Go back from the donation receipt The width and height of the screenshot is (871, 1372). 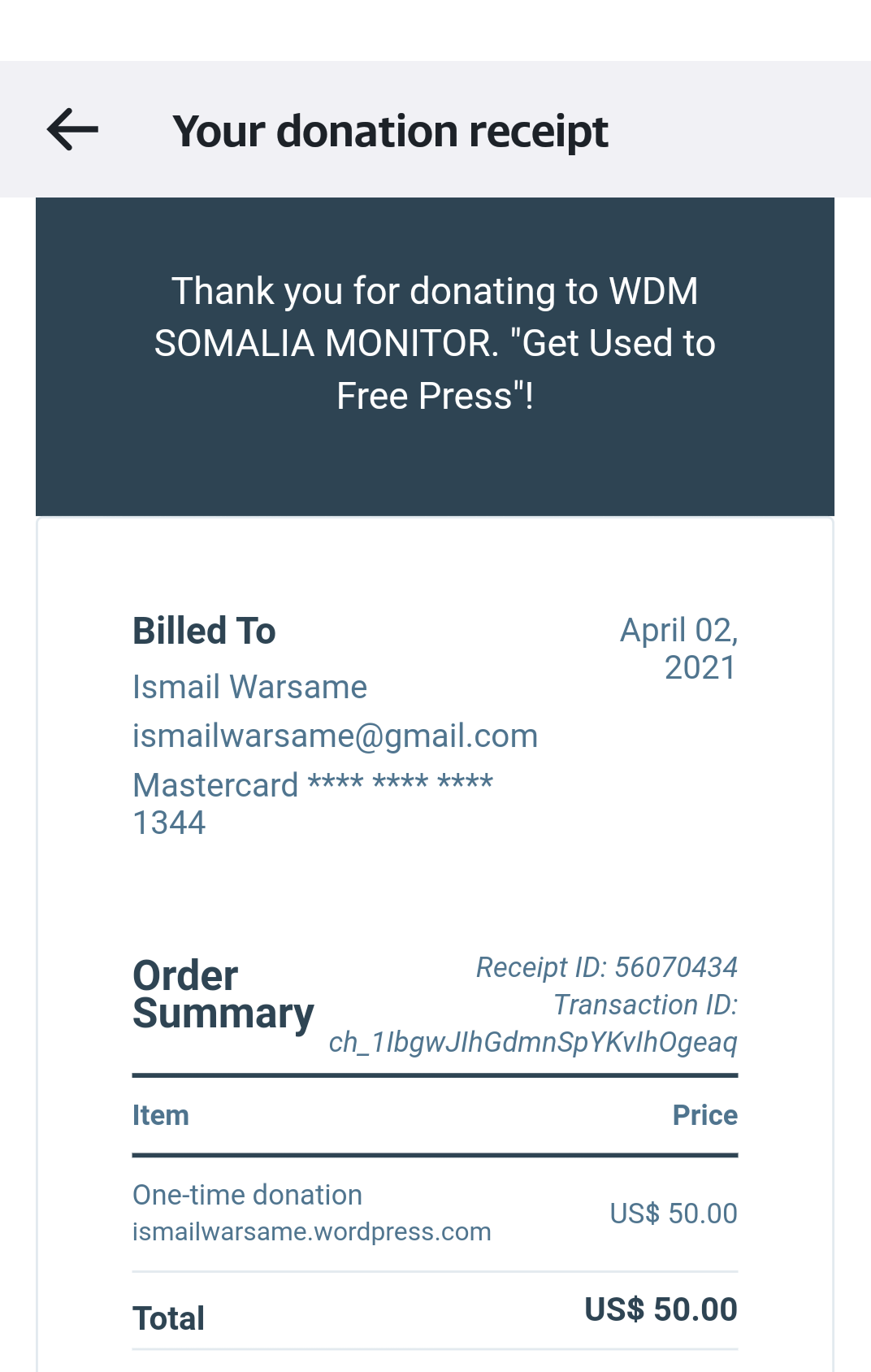[72, 130]
